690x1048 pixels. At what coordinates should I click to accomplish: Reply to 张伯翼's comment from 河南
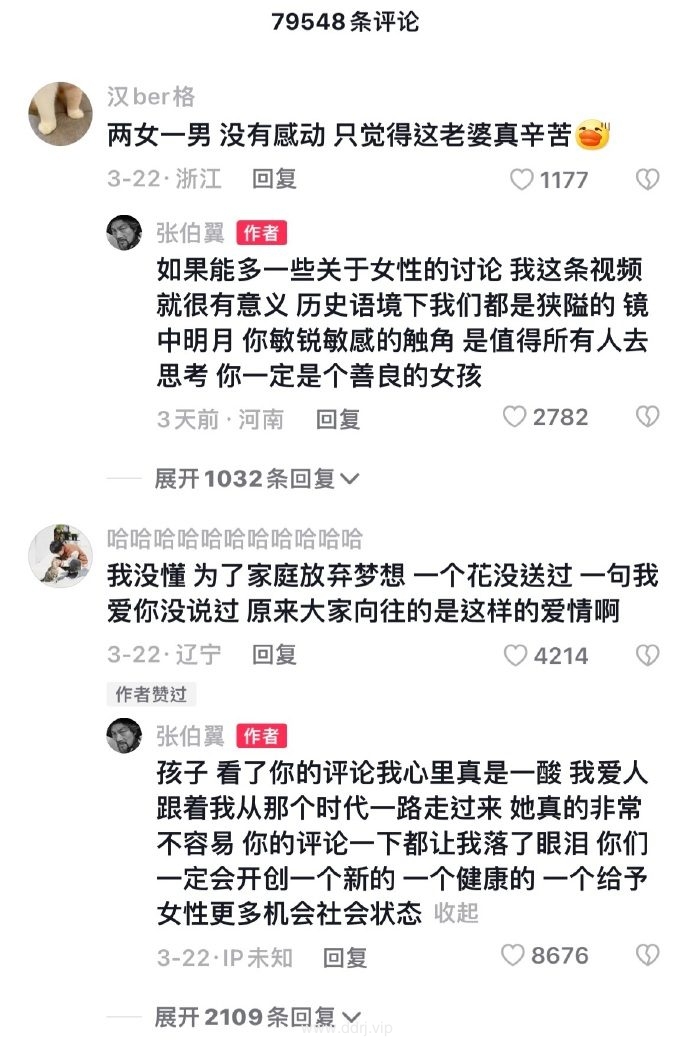[338, 419]
